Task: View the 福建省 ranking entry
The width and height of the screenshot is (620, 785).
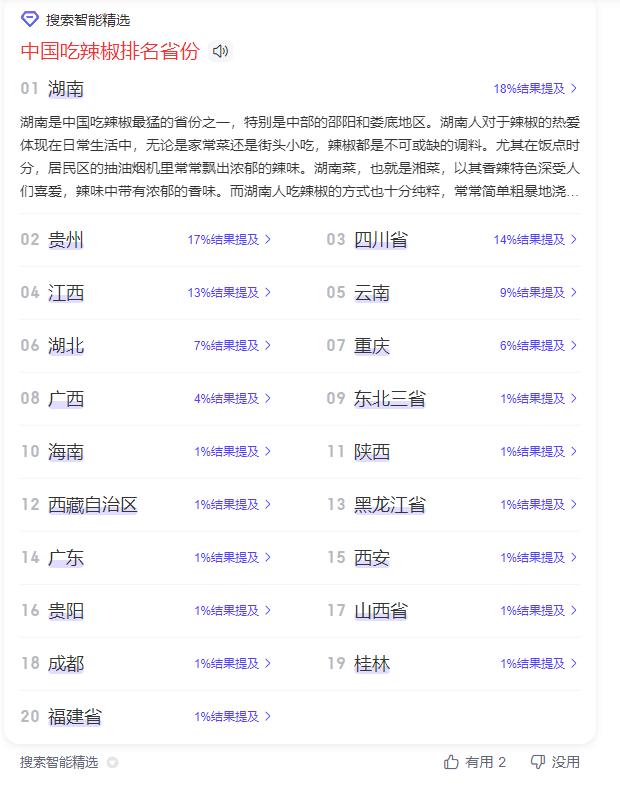Action: click(x=75, y=717)
